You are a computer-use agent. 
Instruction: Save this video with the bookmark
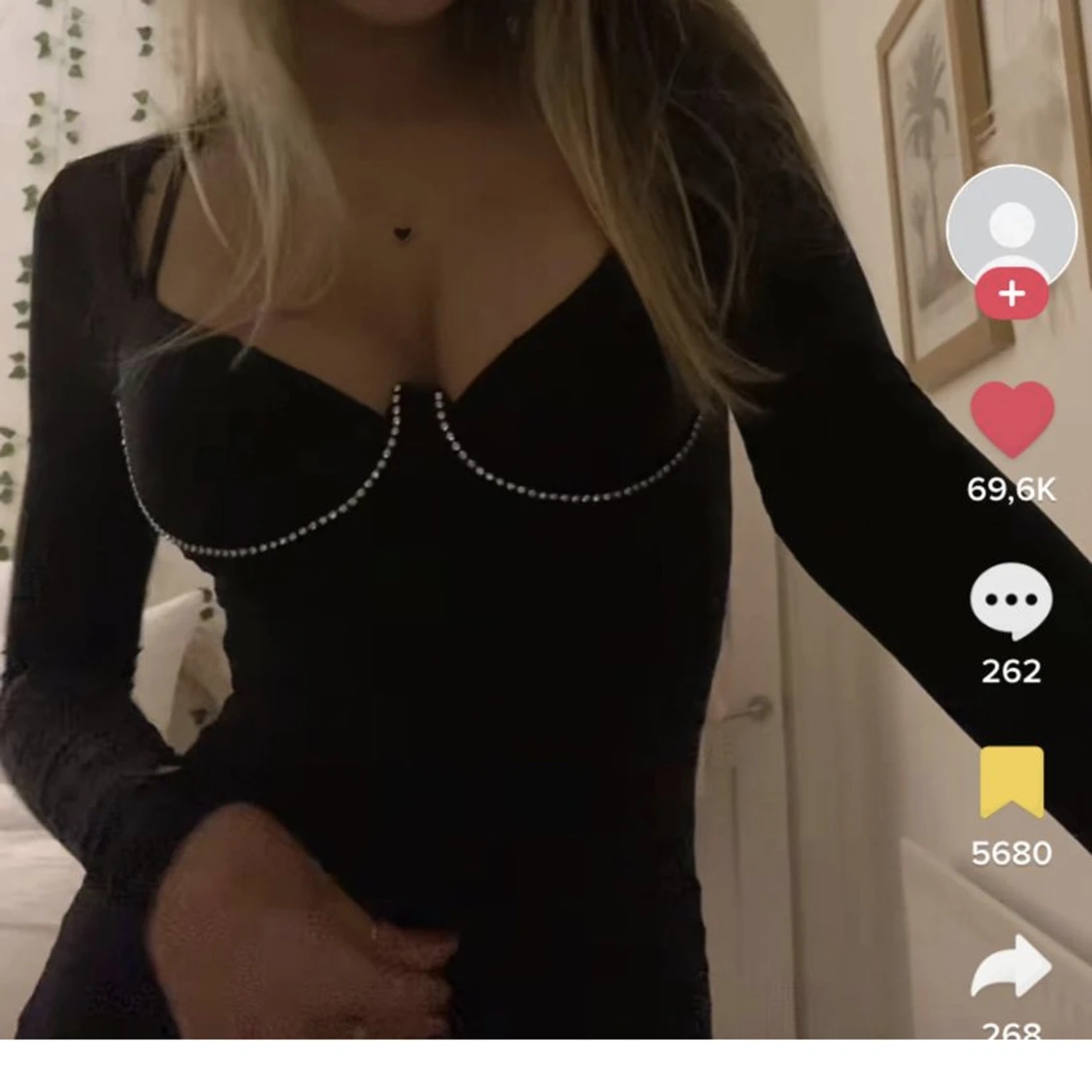pos(1011,782)
